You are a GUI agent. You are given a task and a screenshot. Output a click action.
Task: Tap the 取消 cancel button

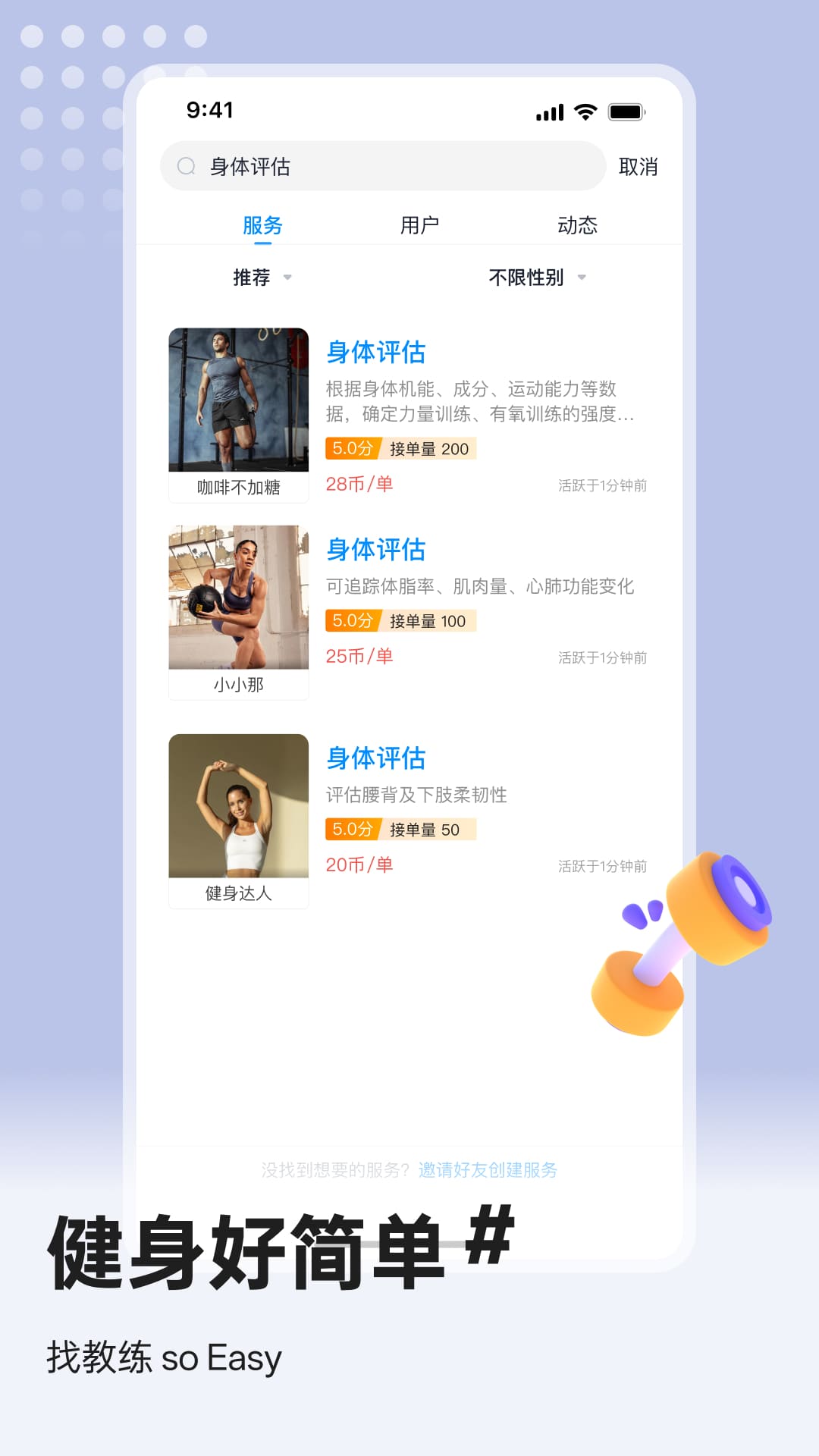(x=639, y=166)
